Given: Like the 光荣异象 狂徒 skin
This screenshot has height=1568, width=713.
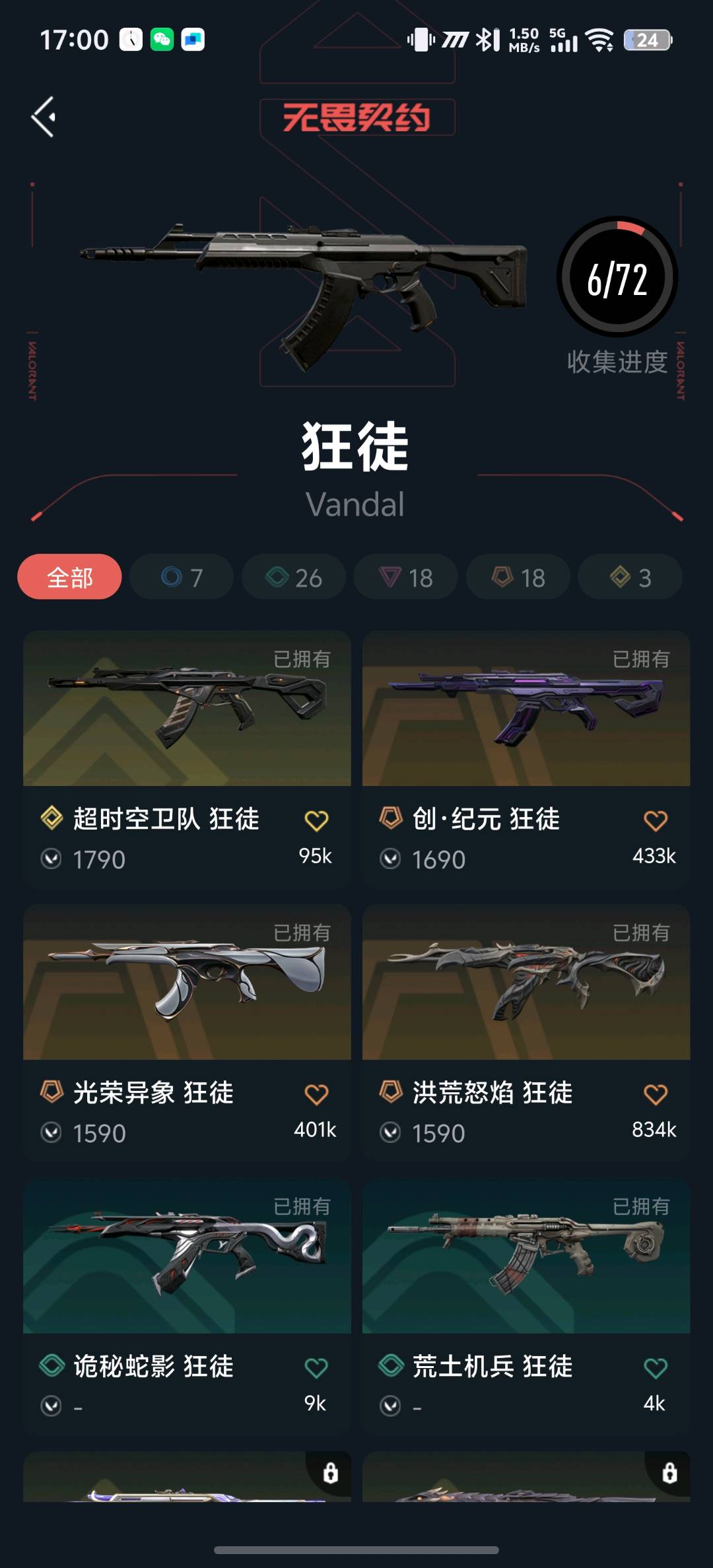Looking at the screenshot, I should point(316,1095).
